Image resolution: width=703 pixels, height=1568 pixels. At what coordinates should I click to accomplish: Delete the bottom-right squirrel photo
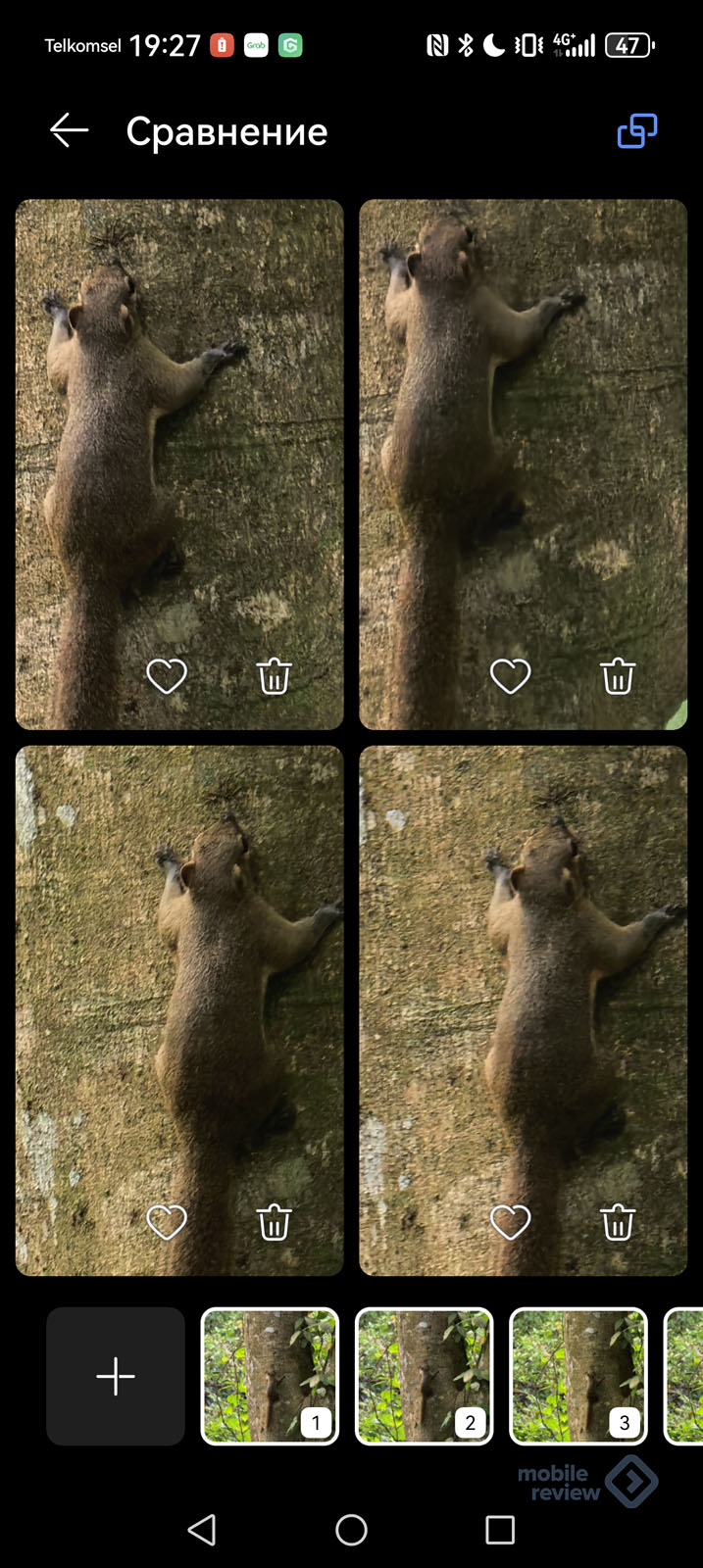[x=618, y=1222]
